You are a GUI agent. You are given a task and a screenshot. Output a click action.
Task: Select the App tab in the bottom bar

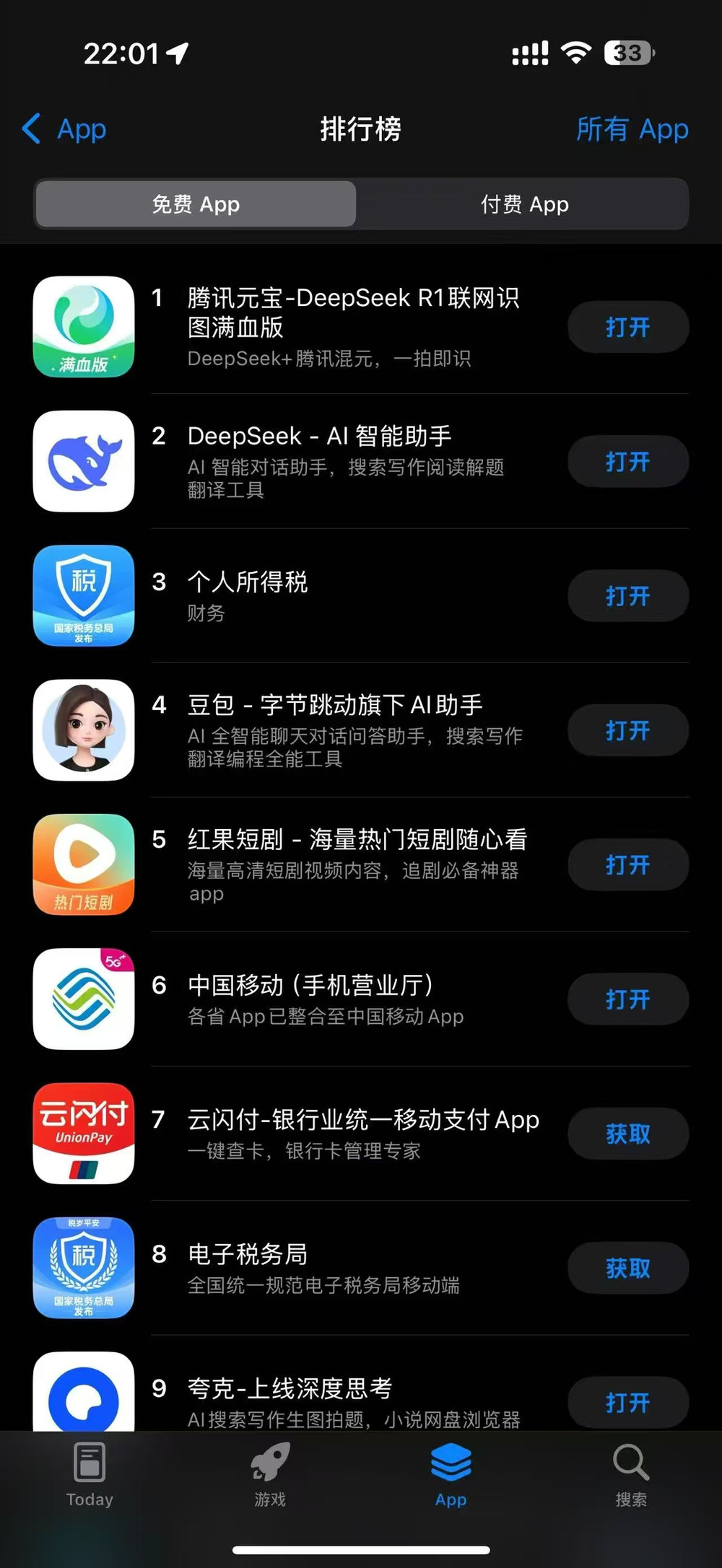coord(451,1475)
